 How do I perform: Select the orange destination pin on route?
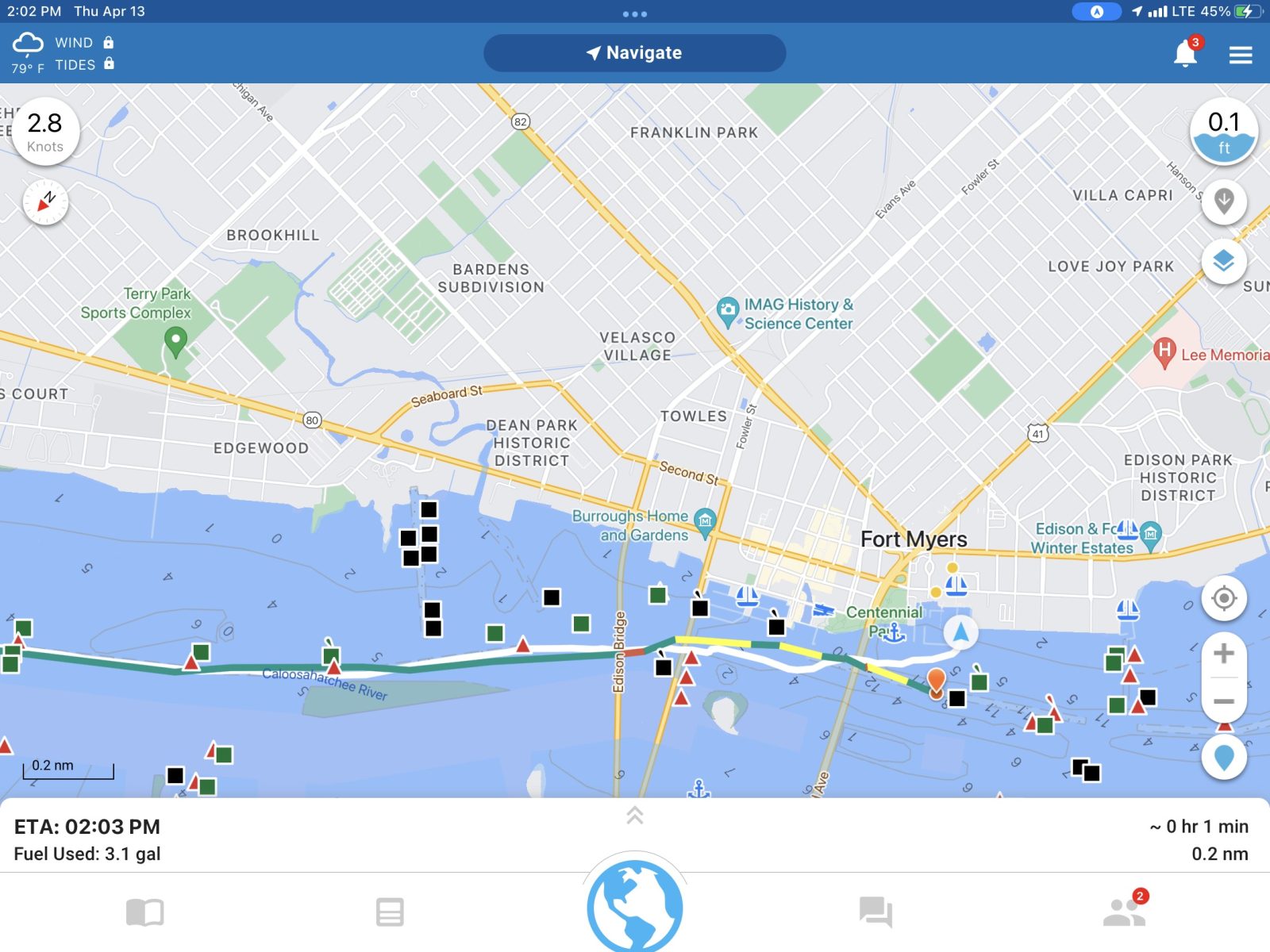937,681
